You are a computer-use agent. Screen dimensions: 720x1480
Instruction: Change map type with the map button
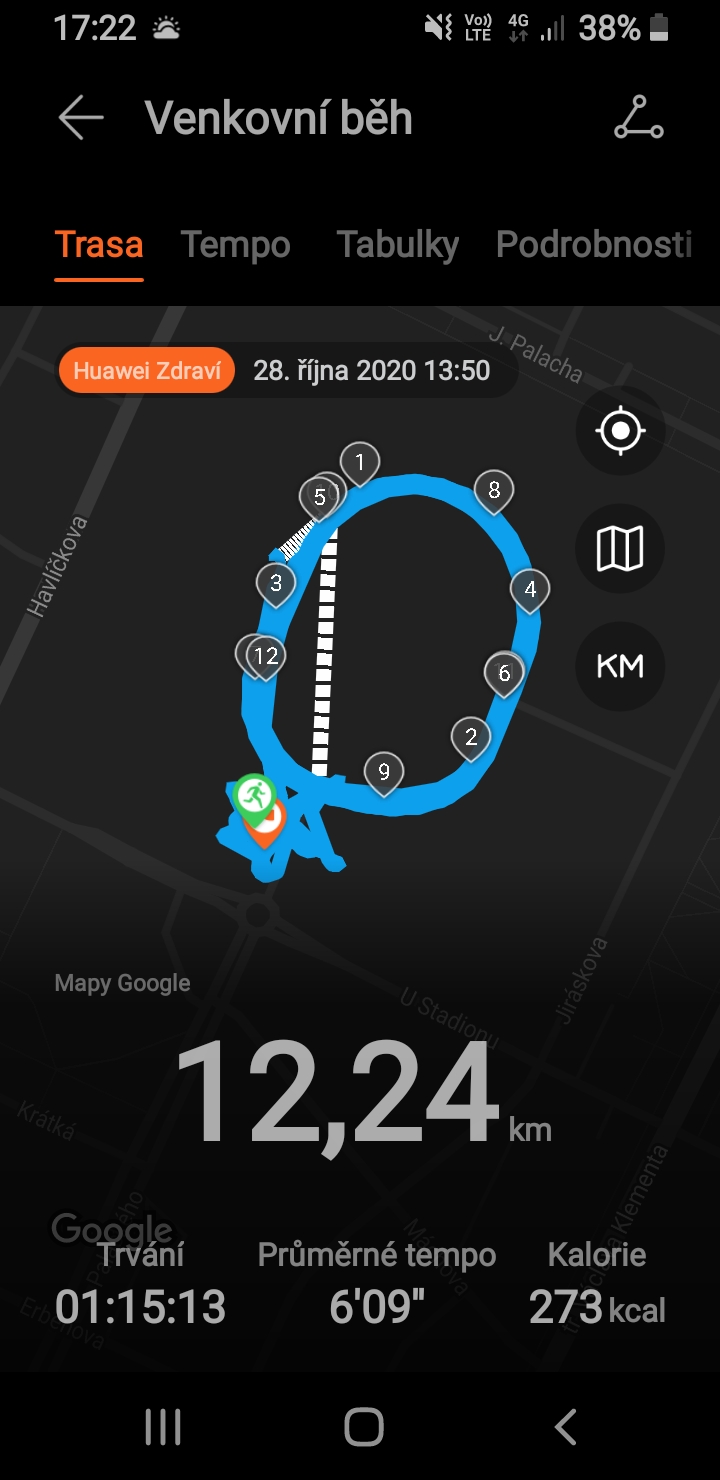tap(620, 549)
